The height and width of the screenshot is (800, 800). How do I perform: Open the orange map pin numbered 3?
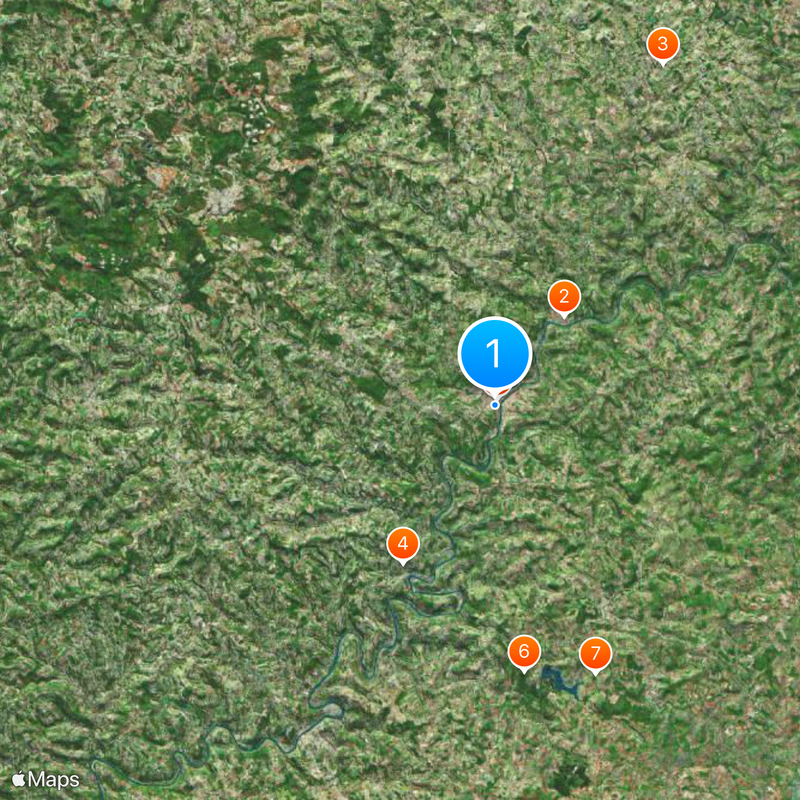(662, 44)
